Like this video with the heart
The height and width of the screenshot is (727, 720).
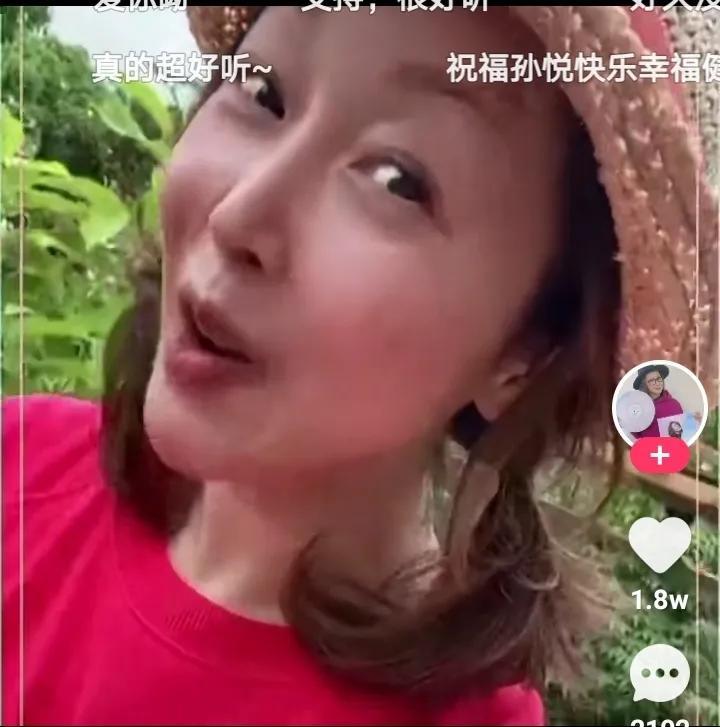659,544
